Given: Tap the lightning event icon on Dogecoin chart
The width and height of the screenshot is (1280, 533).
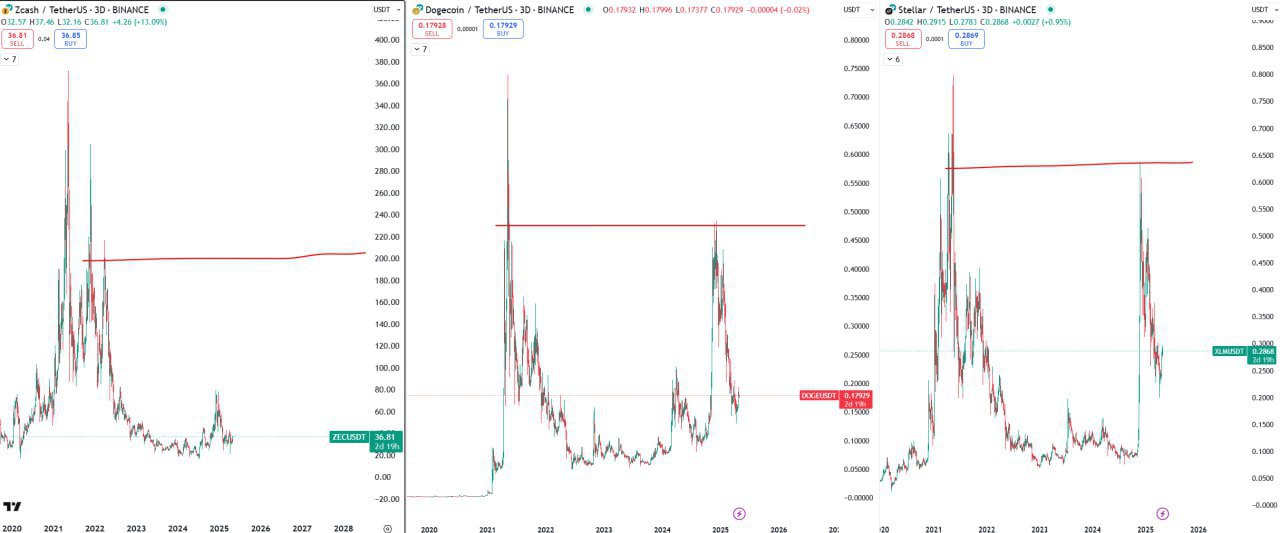Looking at the screenshot, I should click(739, 514).
